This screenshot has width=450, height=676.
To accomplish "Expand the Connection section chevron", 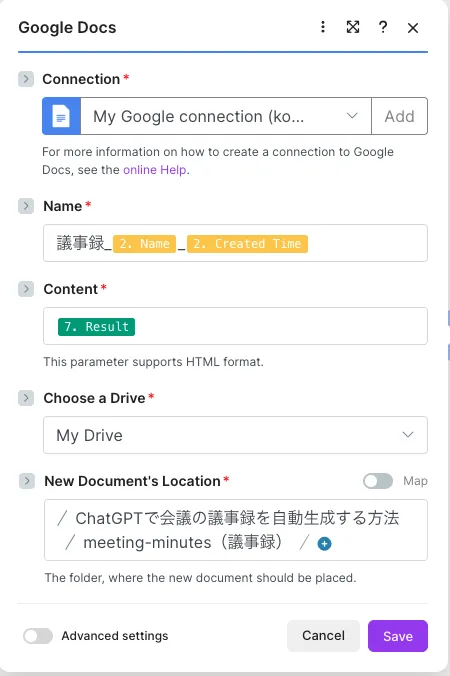I will [x=26, y=79].
